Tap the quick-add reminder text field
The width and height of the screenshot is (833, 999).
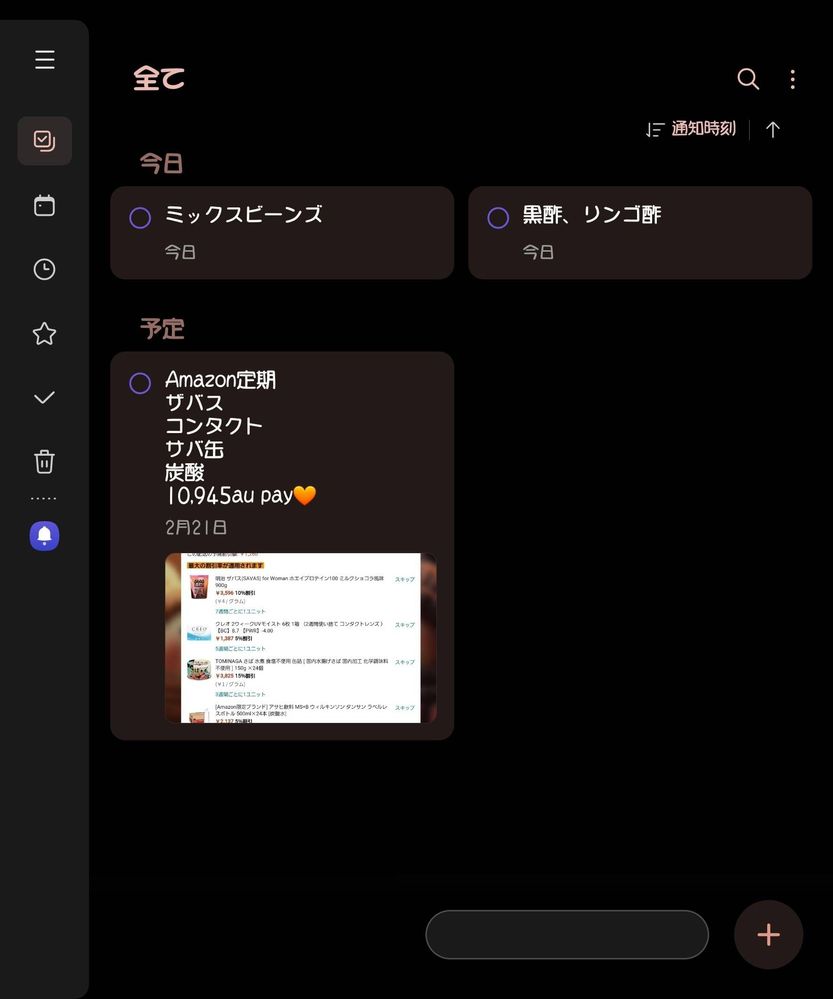pos(567,935)
